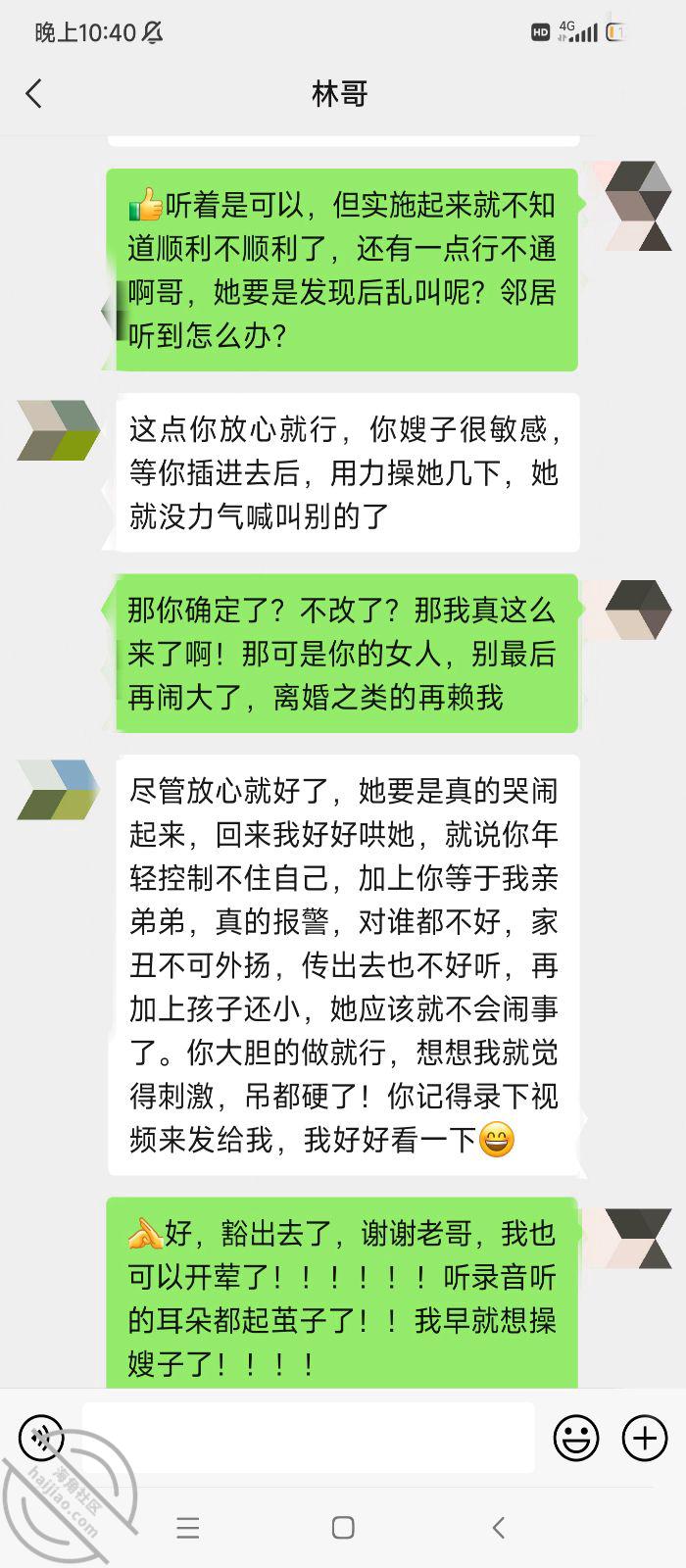Go back from the 林哥 chat
The image size is (686, 1568).
click(34, 94)
